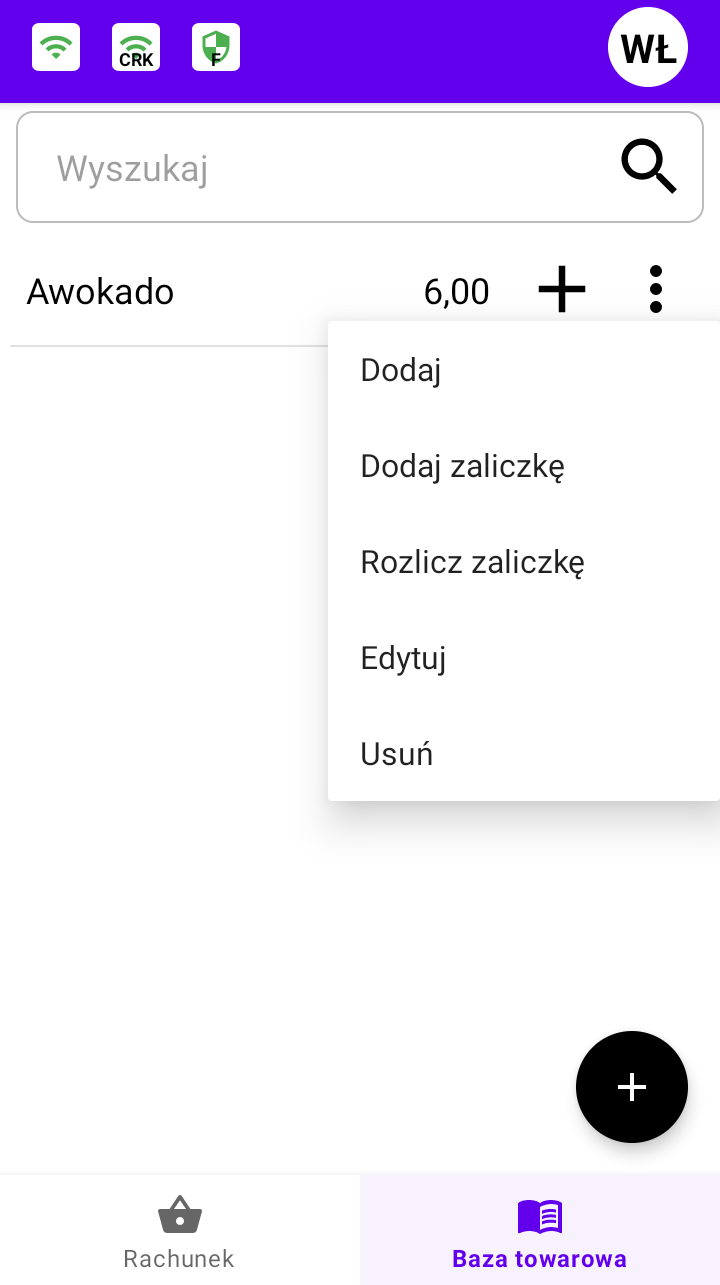720x1285 pixels.
Task: Tap Edytuj to edit Awokado
Action: point(524,658)
